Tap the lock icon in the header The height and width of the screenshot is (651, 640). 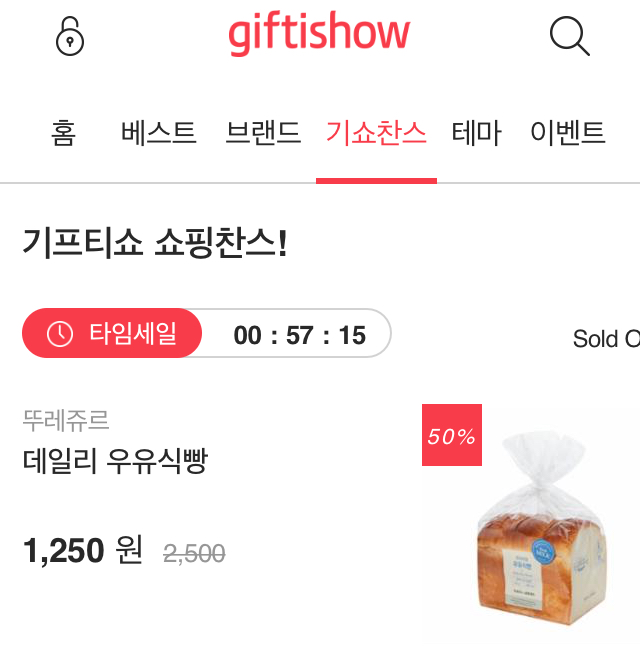tap(69, 37)
